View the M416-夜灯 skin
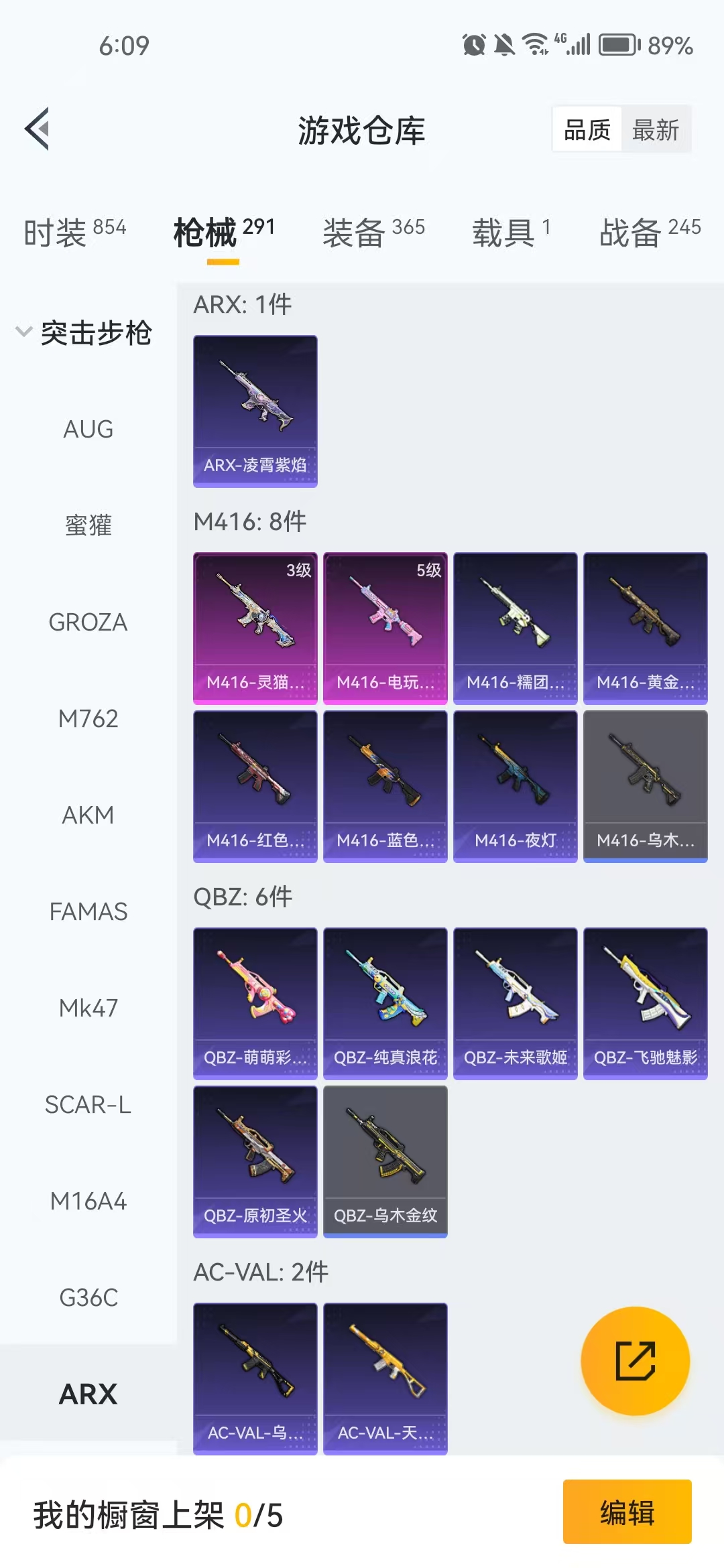This screenshot has width=724, height=1568. point(515,786)
